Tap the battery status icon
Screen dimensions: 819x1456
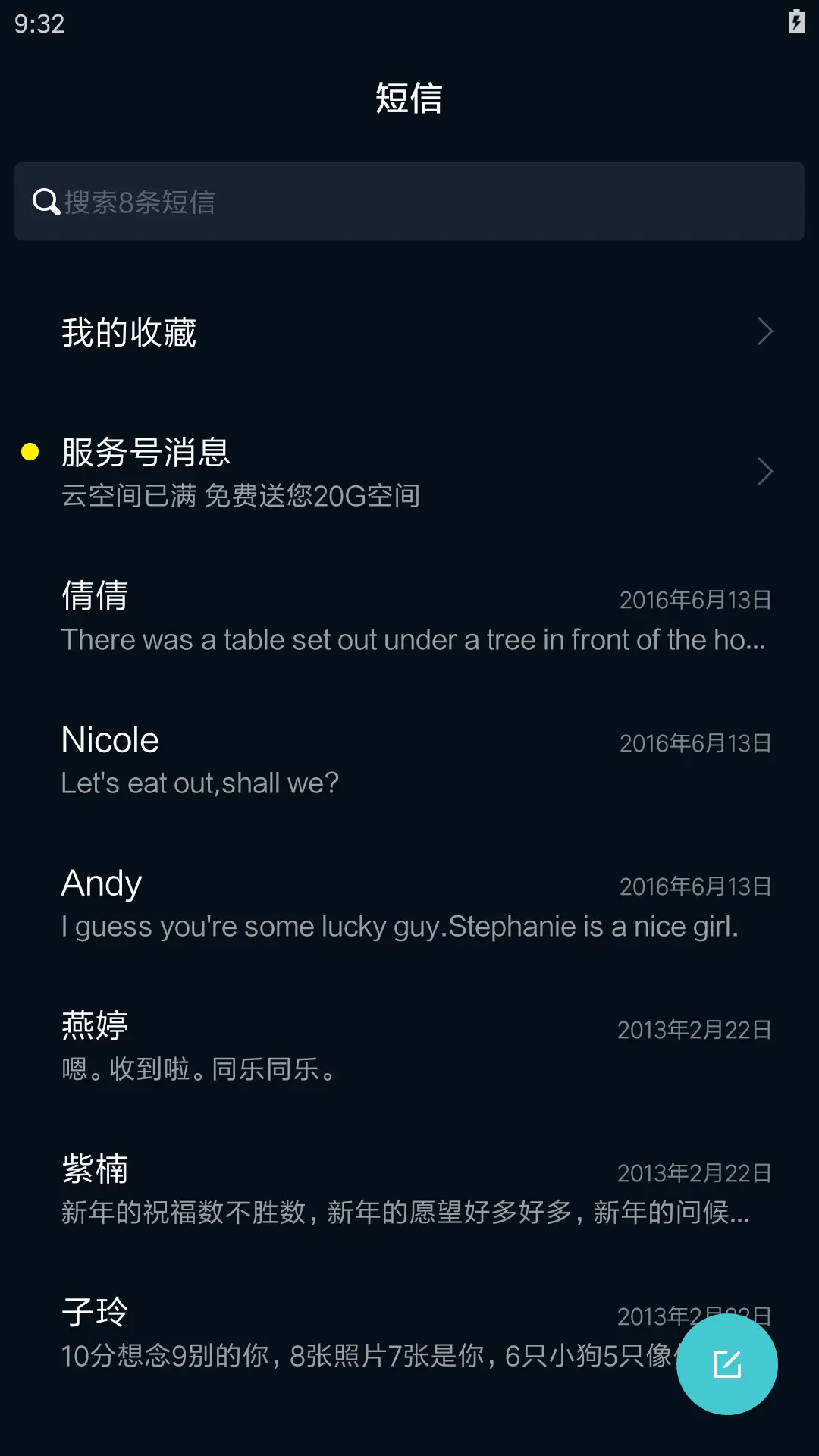[795, 23]
